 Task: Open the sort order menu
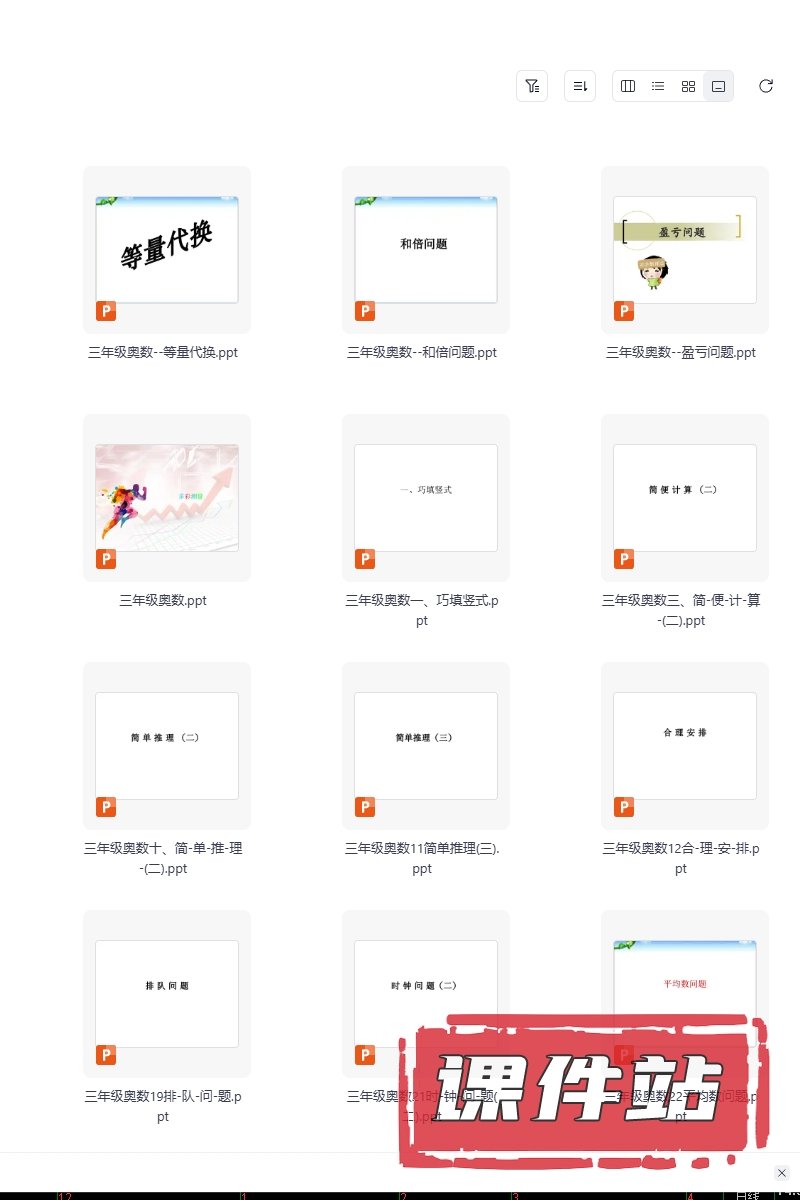coord(580,86)
